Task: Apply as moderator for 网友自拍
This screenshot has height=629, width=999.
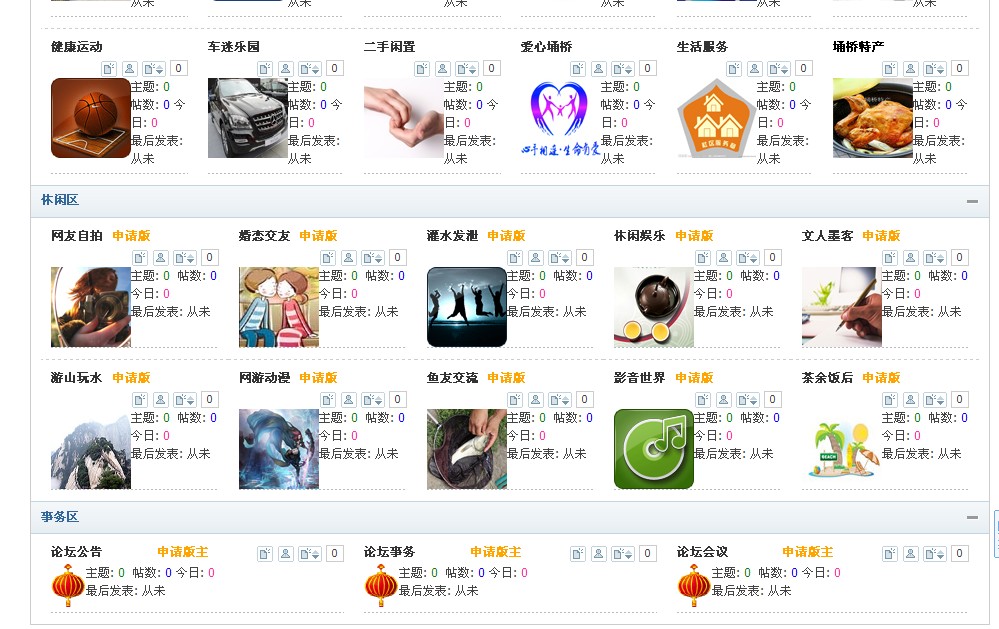Action: pos(131,236)
